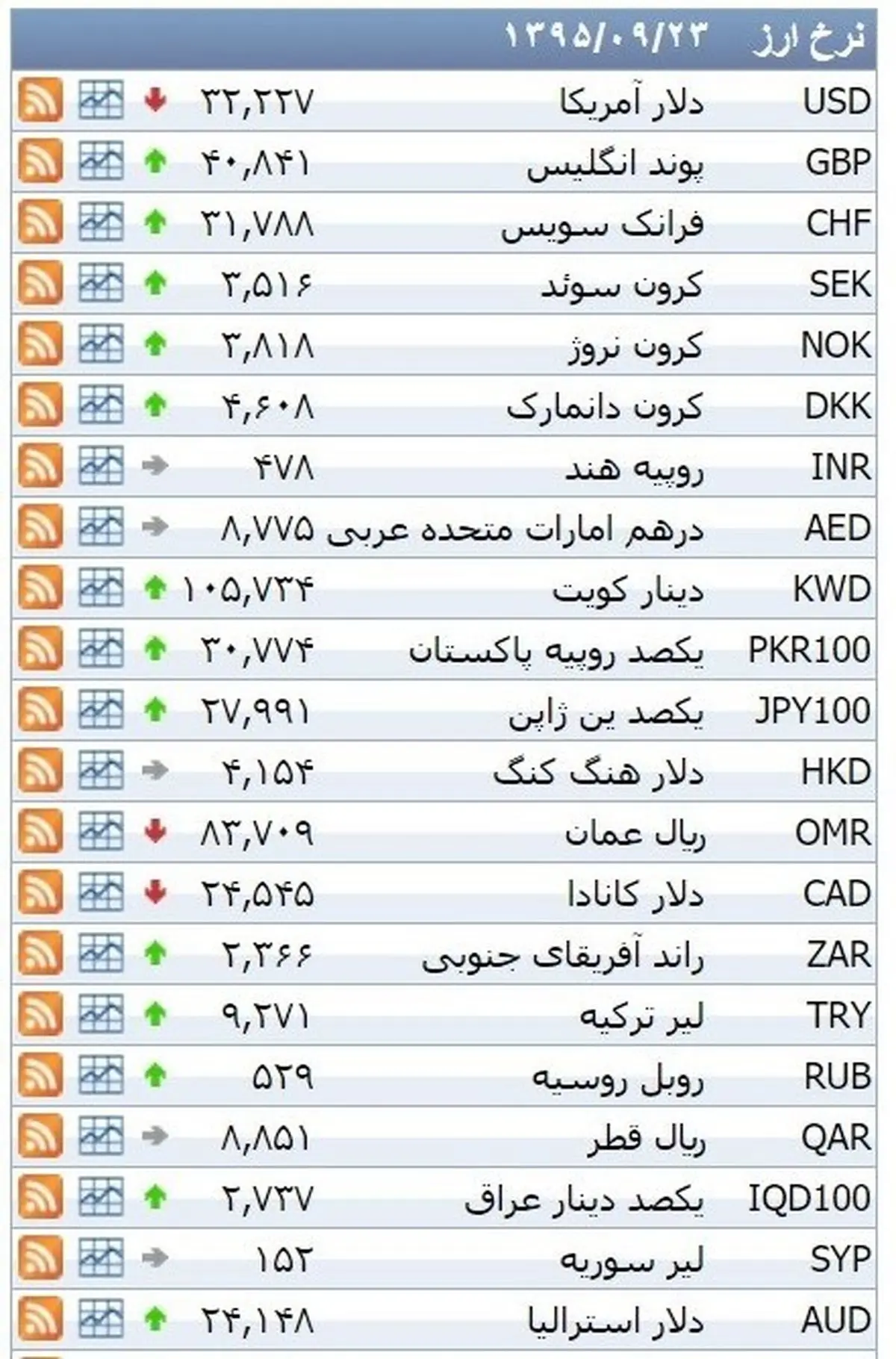View the TRY rate chart
Screen dimensions: 896x1359
point(101,1015)
